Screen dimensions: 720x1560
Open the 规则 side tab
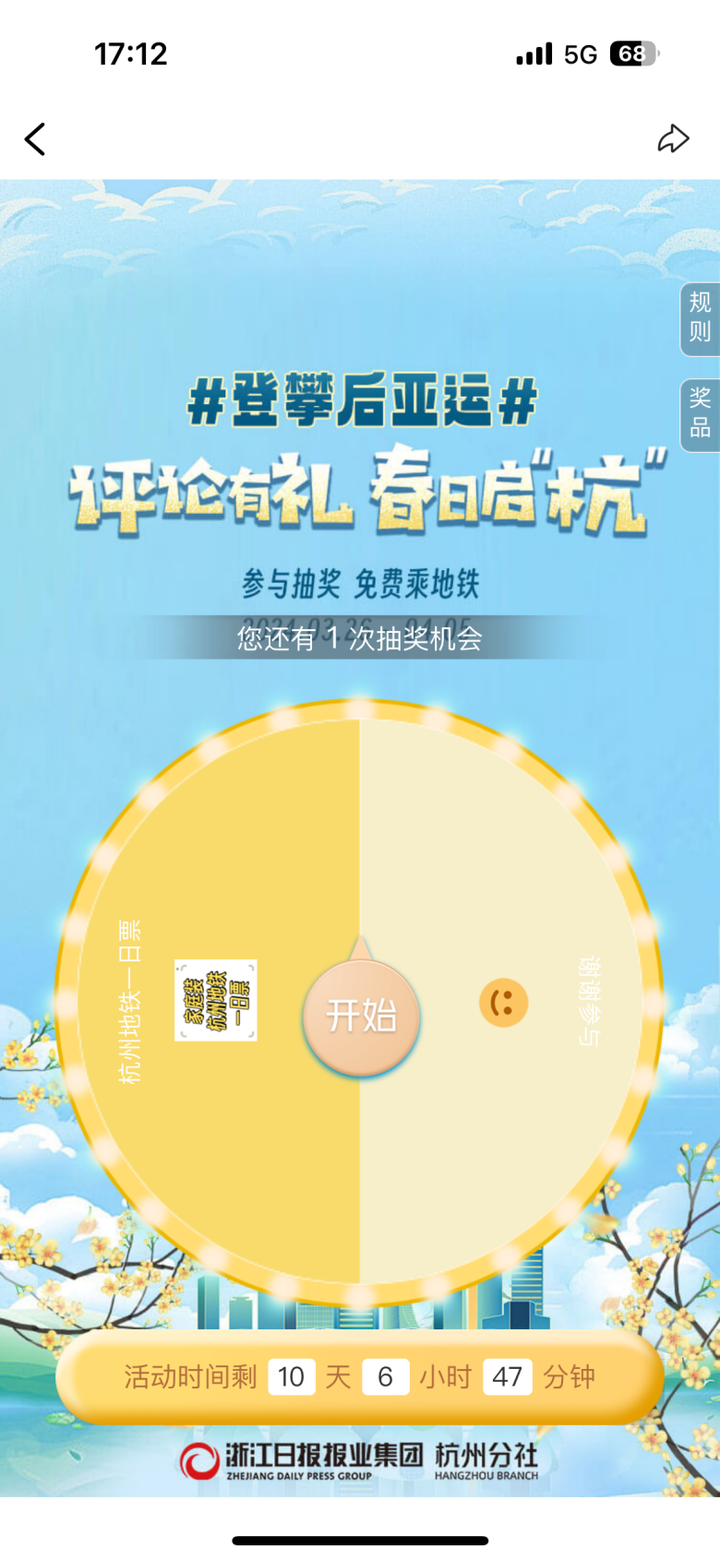pyautogui.click(x=700, y=318)
